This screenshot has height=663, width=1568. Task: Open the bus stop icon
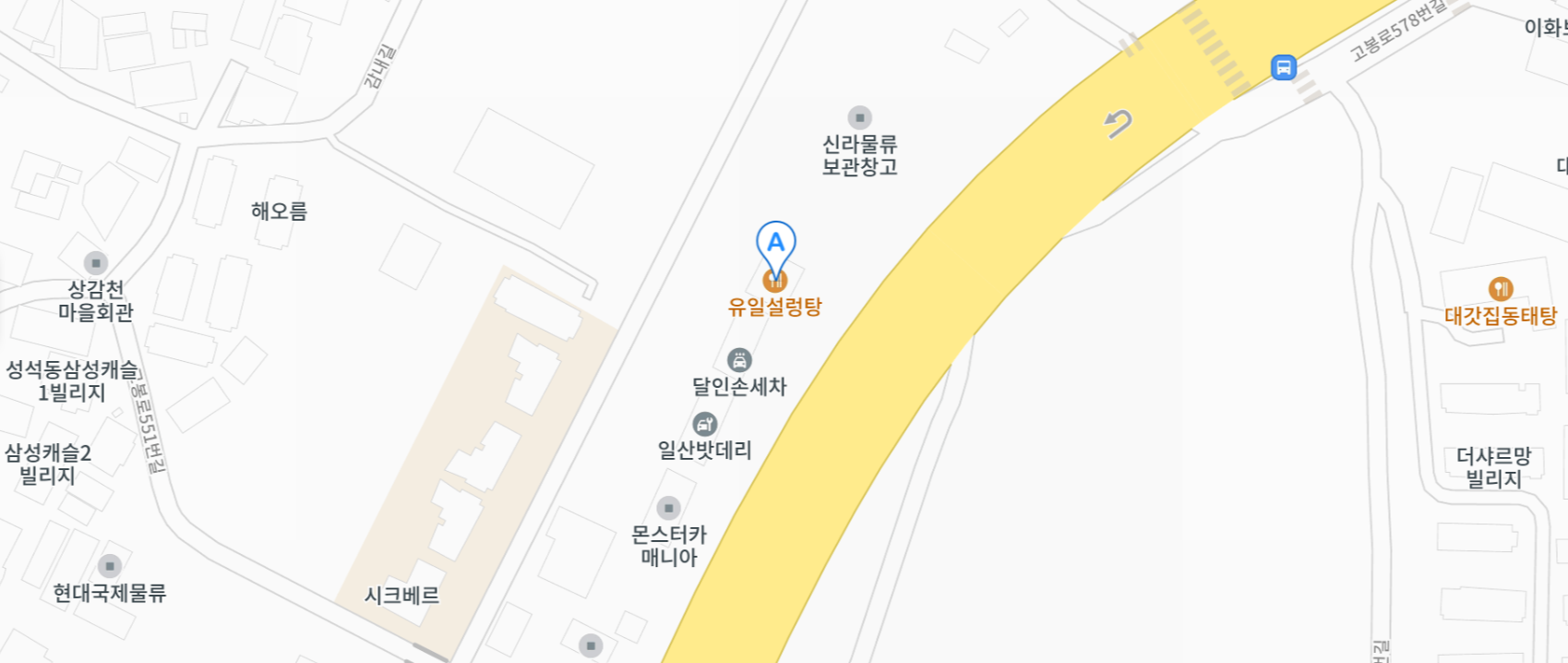1284,67
